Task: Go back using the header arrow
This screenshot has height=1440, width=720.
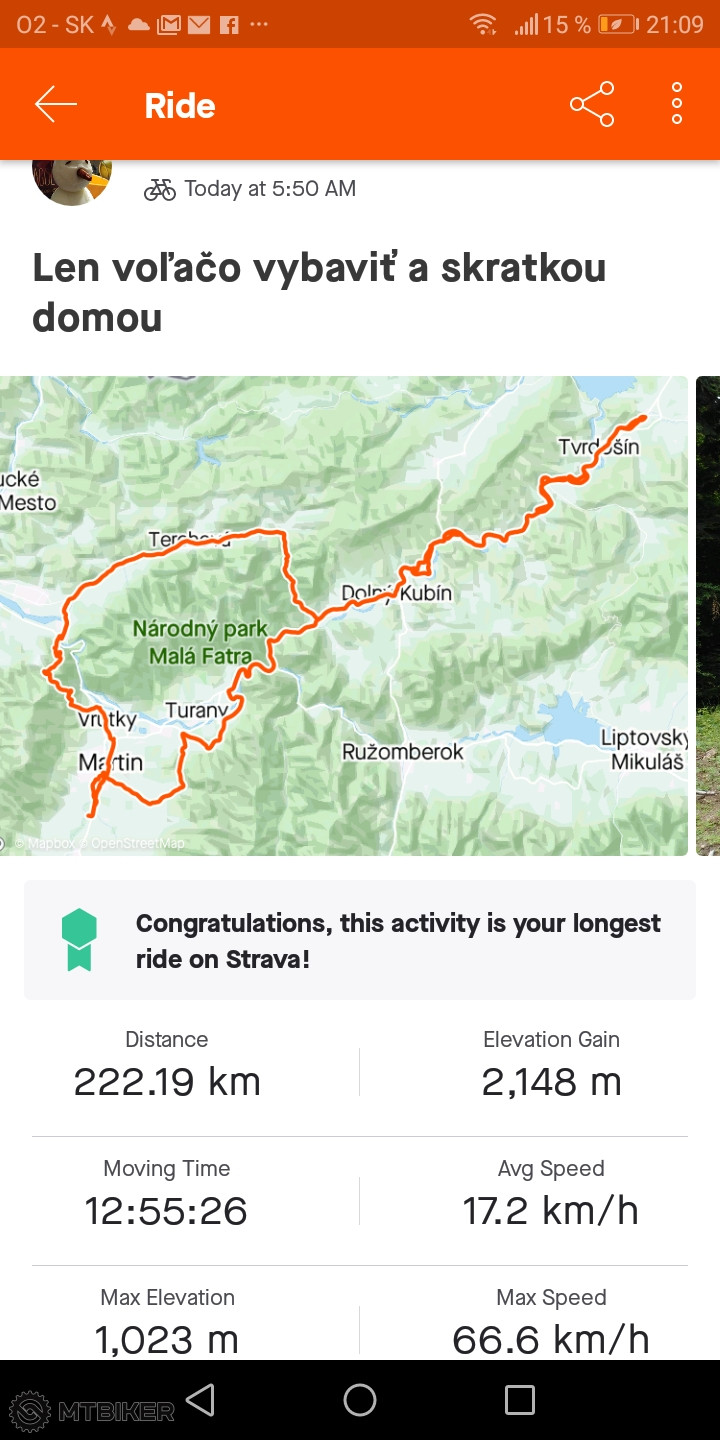Action: (x=56, y=105)
